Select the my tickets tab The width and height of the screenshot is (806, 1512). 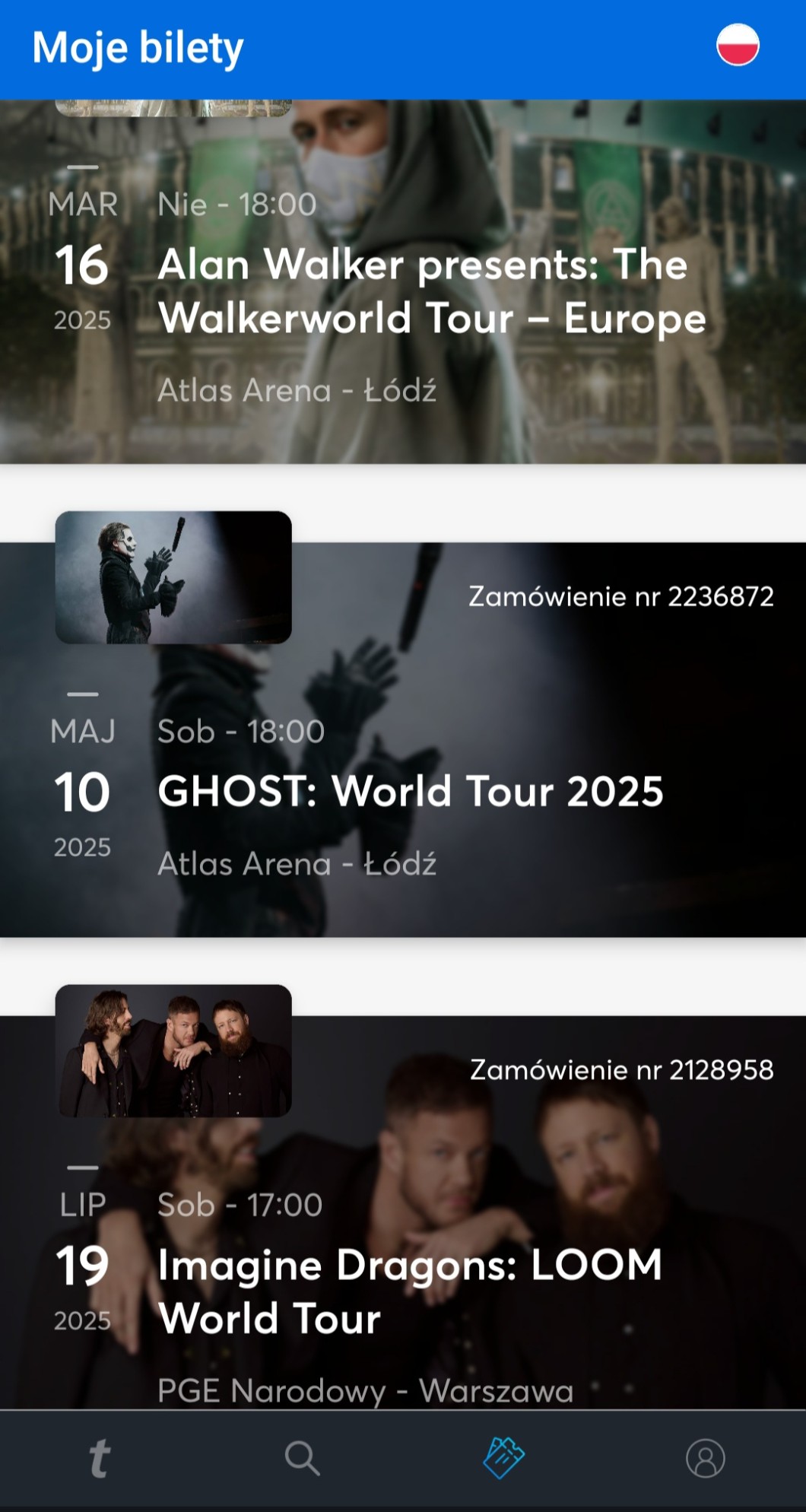pos(503,1459)
